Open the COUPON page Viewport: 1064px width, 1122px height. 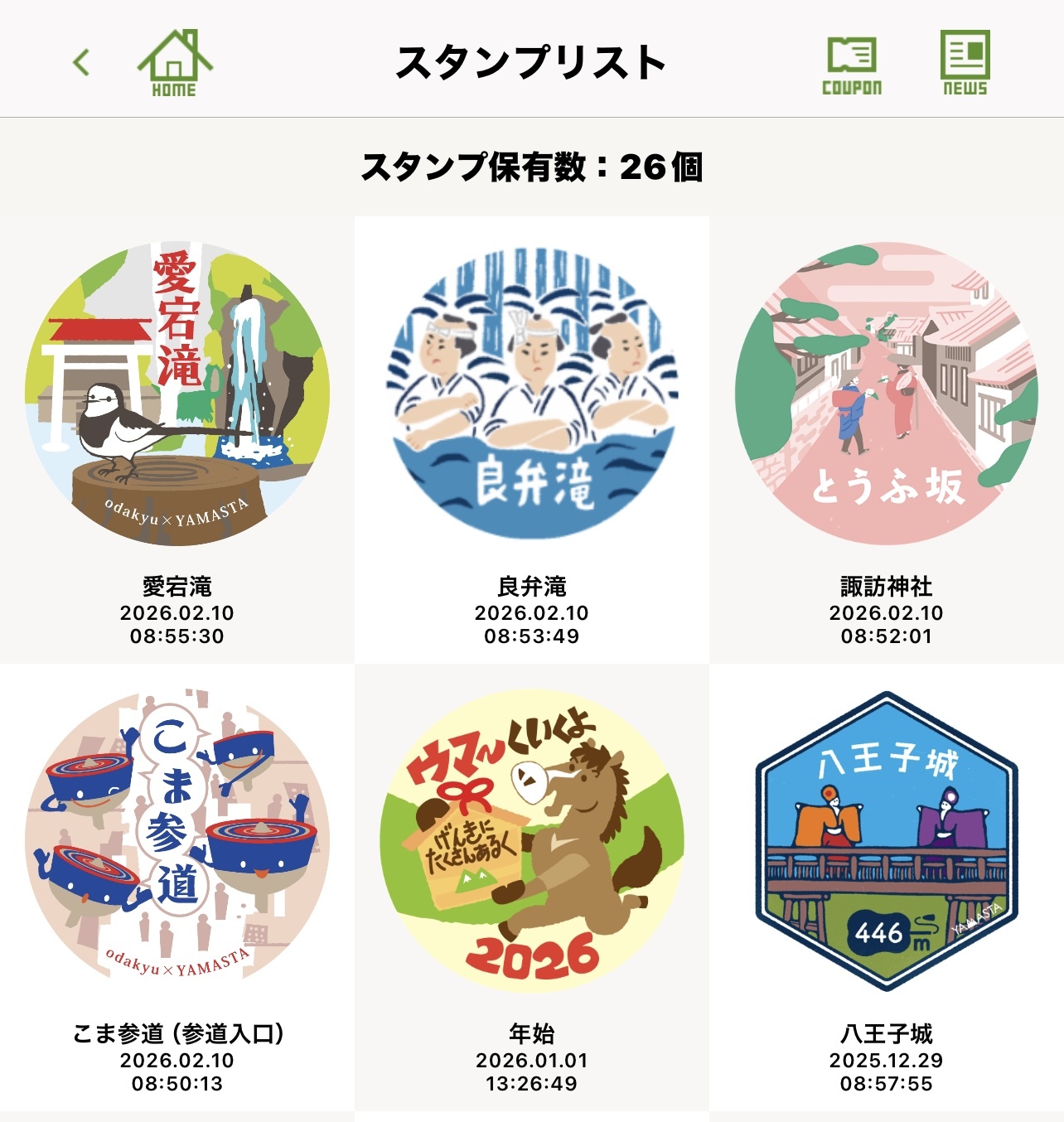[851, 65]
